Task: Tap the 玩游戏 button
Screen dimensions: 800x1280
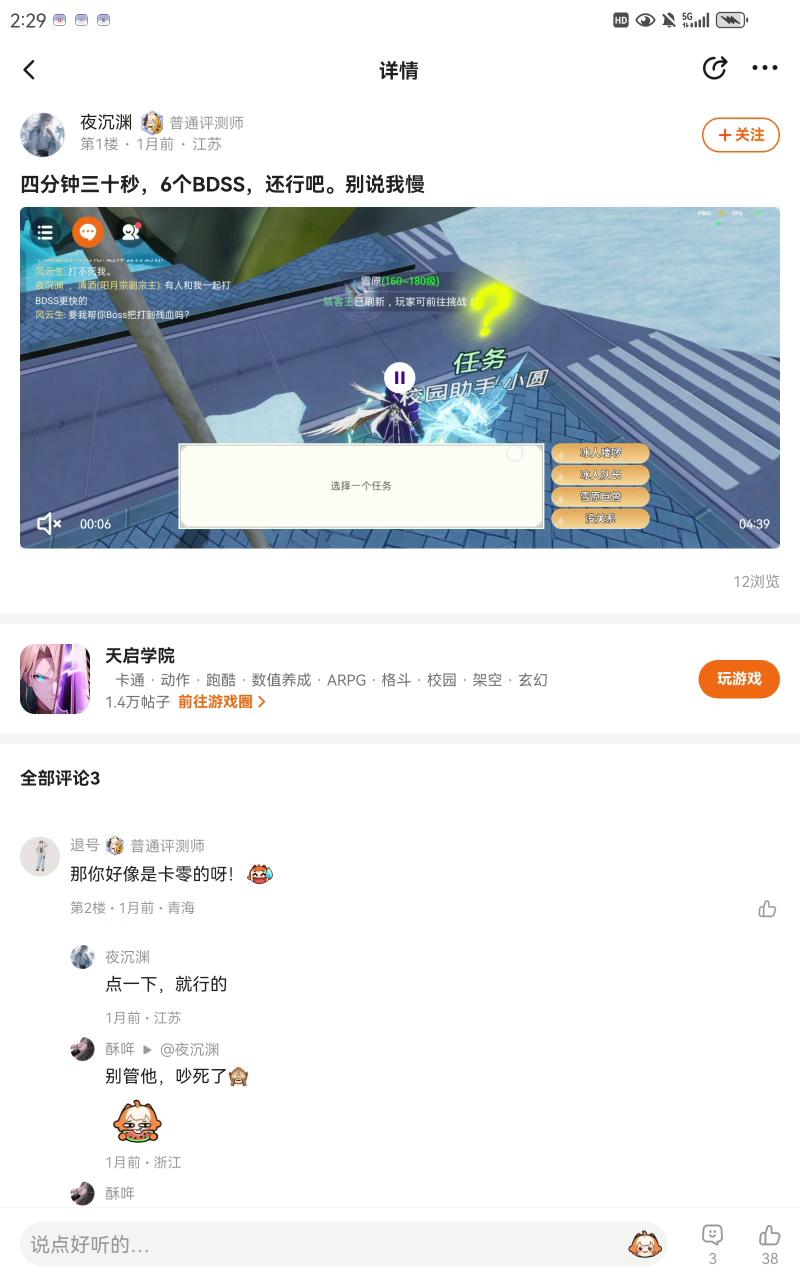Action: (738, 679)
